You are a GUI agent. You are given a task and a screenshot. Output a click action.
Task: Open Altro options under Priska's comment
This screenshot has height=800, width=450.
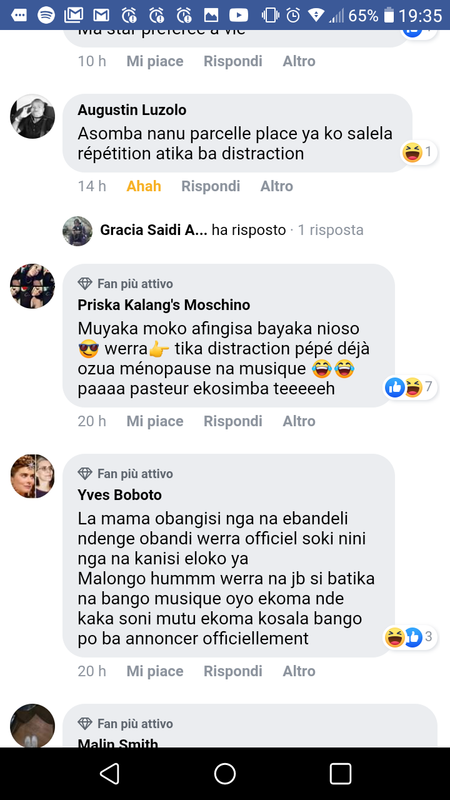click(299, 421)
